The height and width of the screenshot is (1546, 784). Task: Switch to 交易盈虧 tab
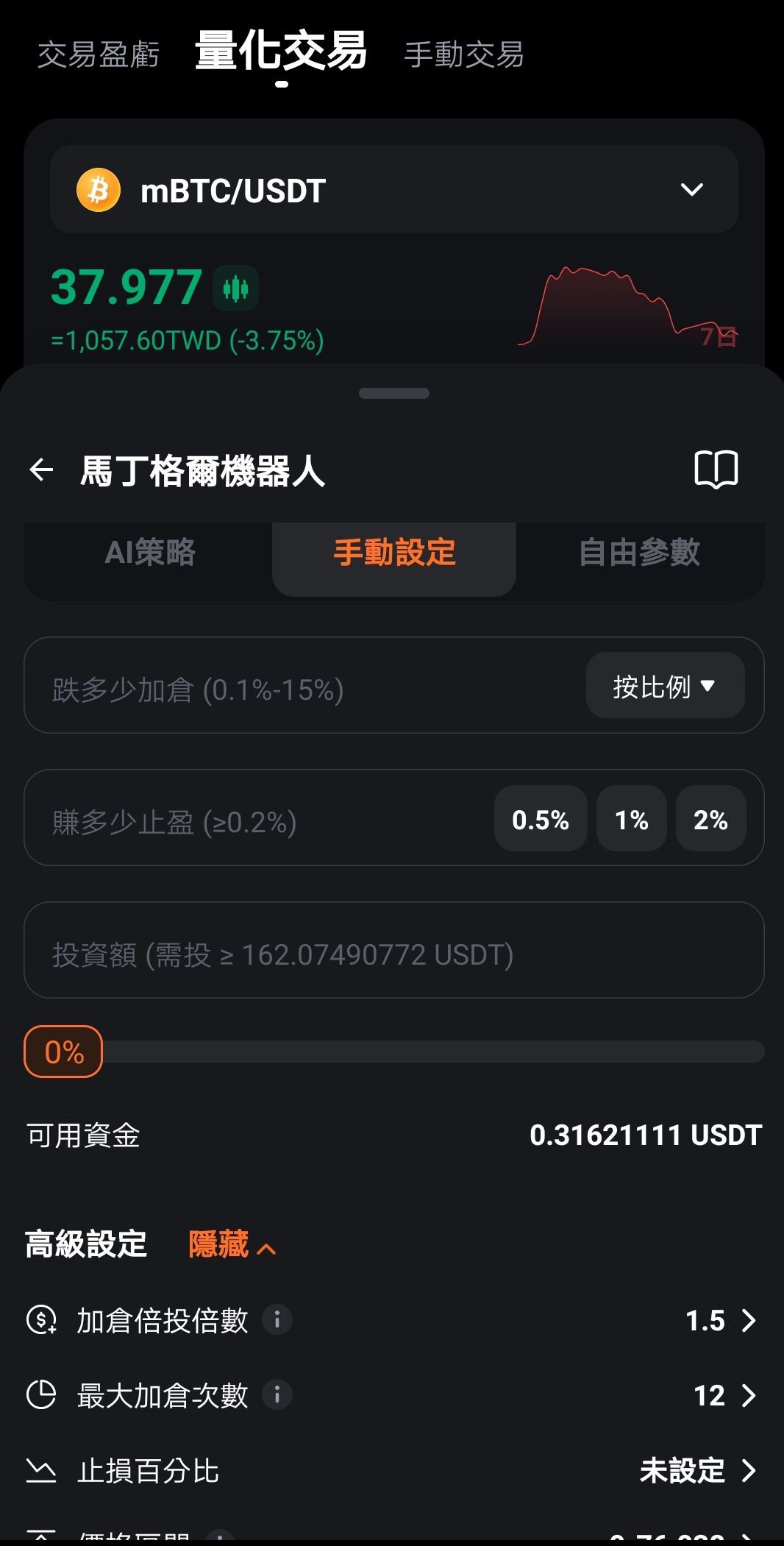click(x=99, y=55)
